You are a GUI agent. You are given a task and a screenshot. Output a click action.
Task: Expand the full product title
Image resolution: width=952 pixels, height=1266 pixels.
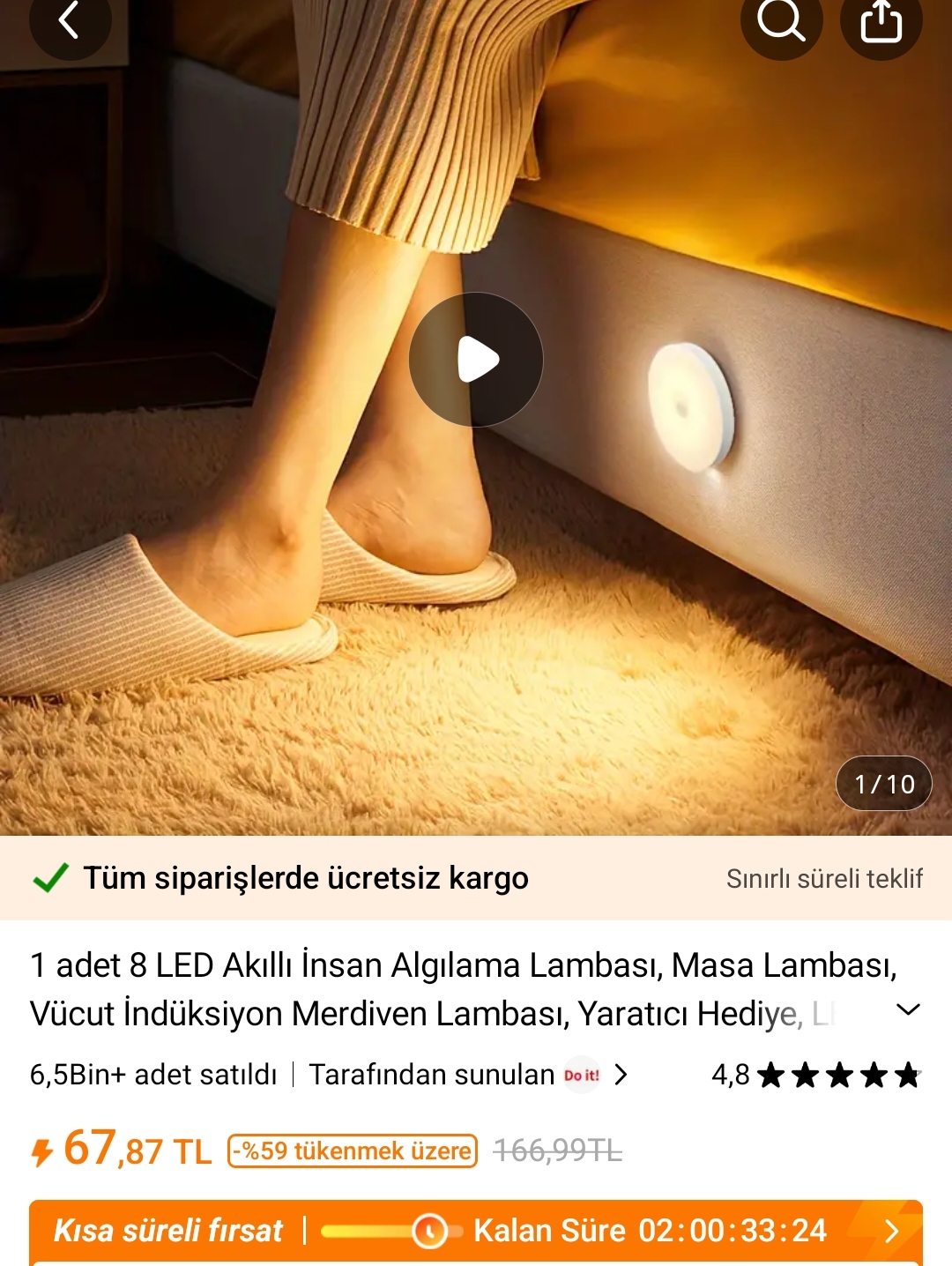tap(907, 1010)
